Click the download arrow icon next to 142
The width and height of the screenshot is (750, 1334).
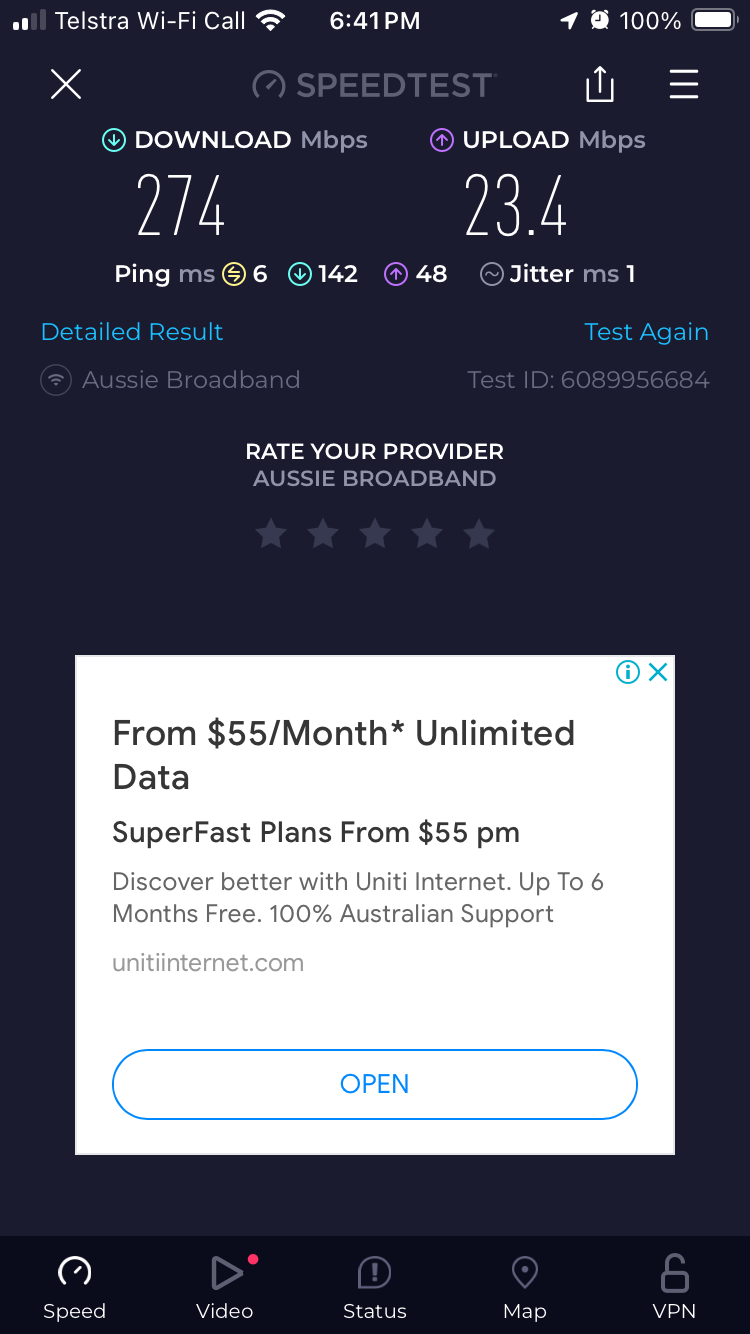(x=302, y=273)
